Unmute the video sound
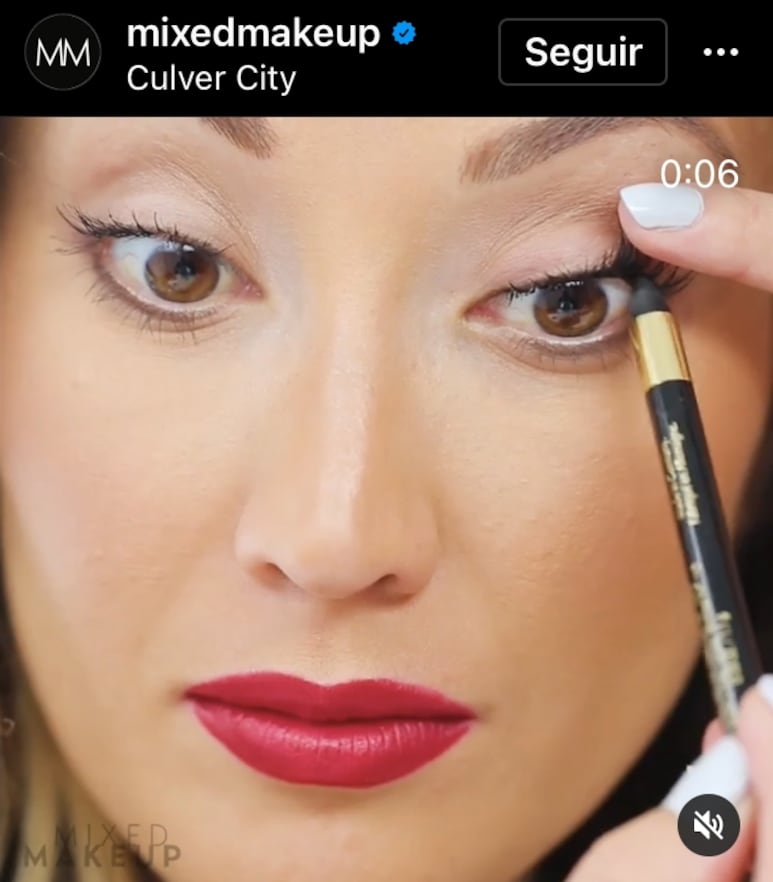The image size is (773, 882). point(708,825)
